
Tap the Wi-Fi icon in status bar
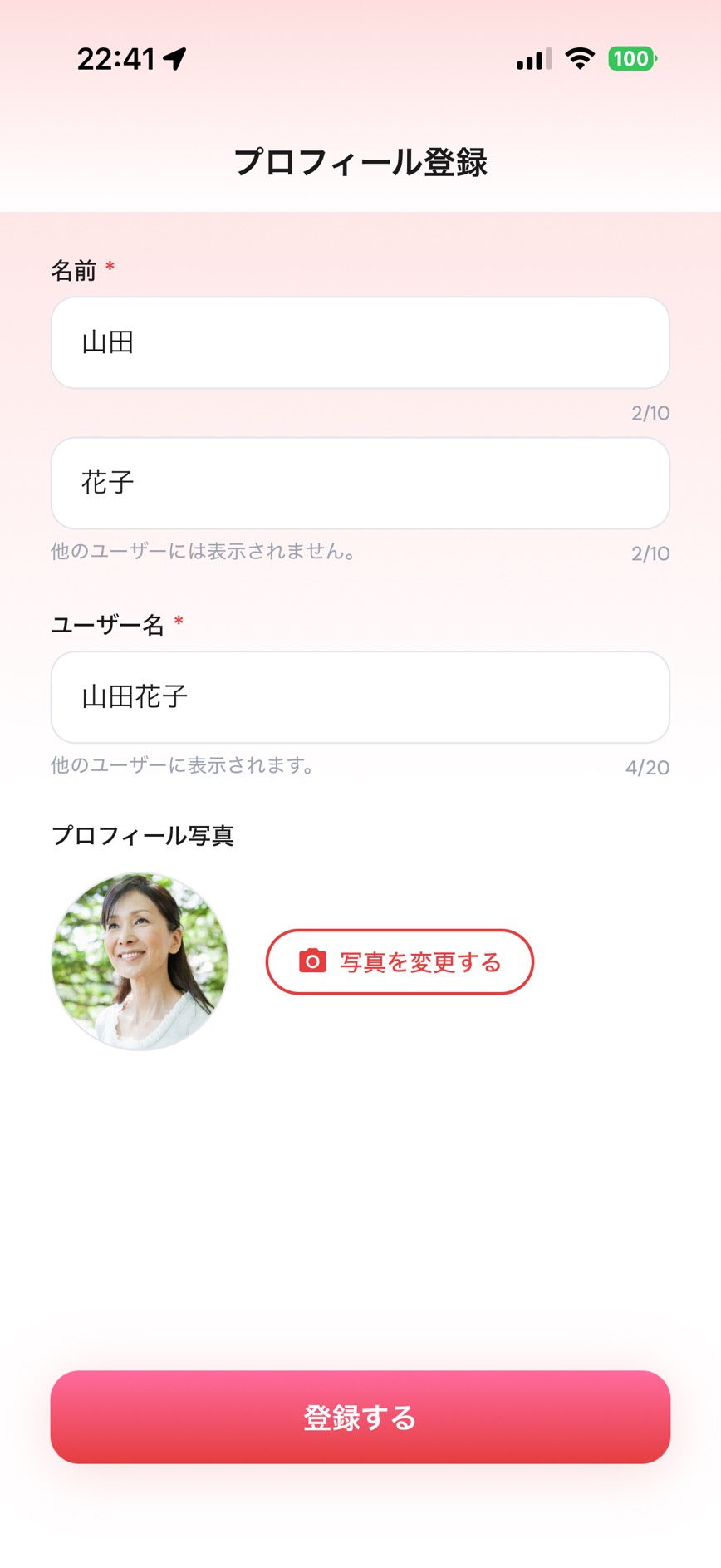pyautogui.click(x=580, y=58)
